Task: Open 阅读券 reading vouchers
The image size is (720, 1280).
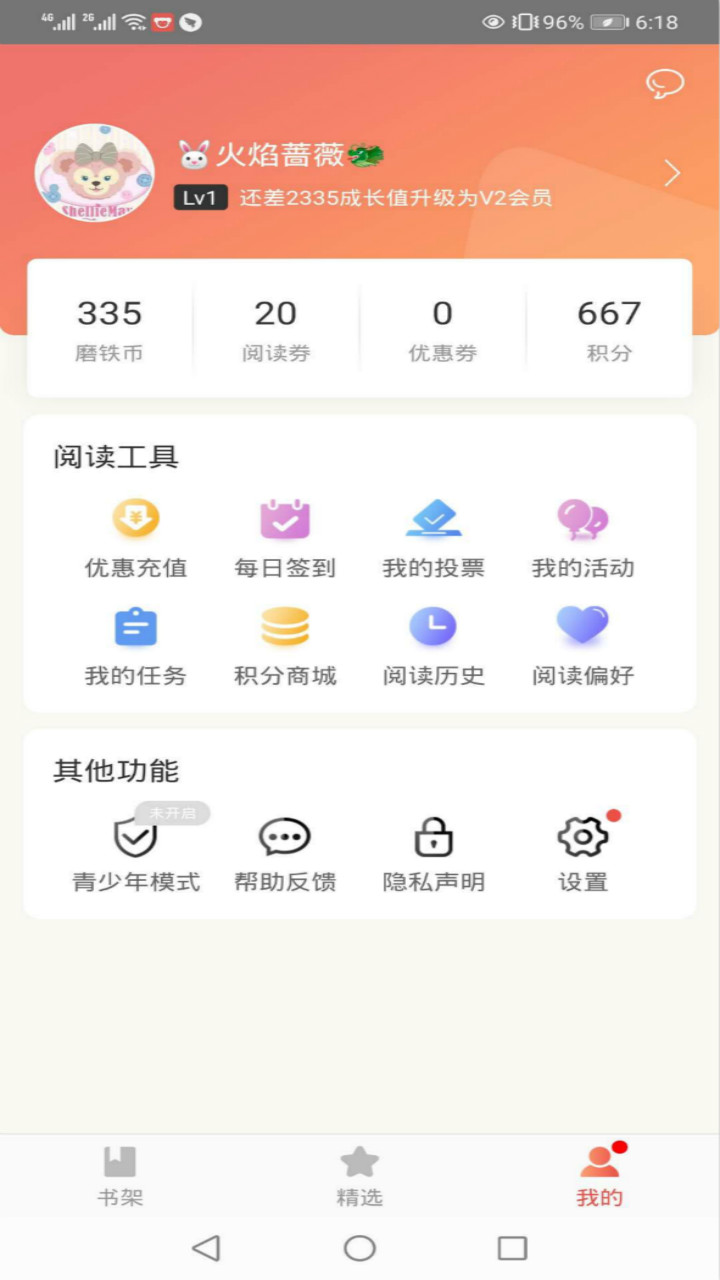Action: click(x=276, y=328)
